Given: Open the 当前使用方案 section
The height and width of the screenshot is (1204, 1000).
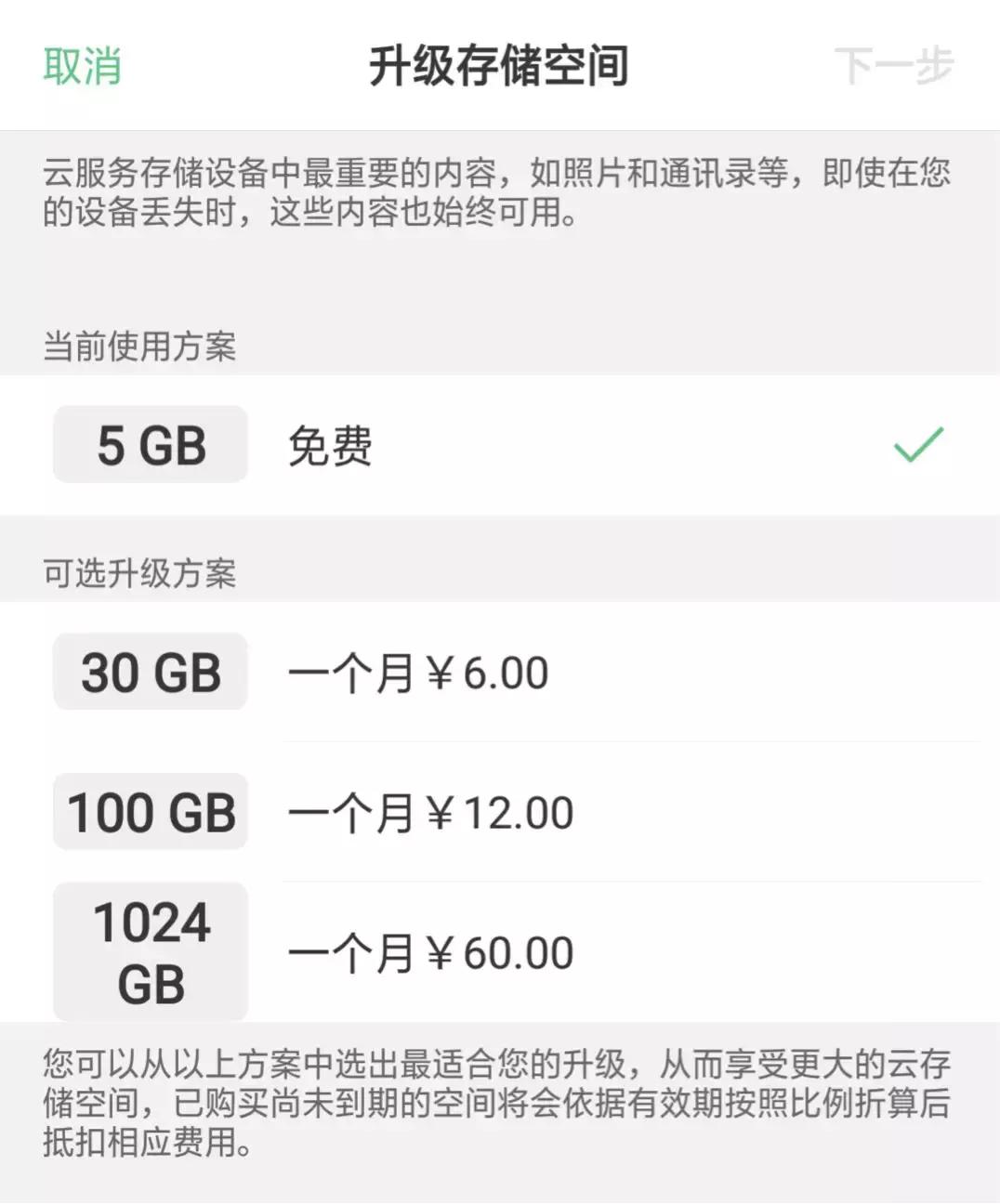Looking at the screenshot, I should (141, 346).
